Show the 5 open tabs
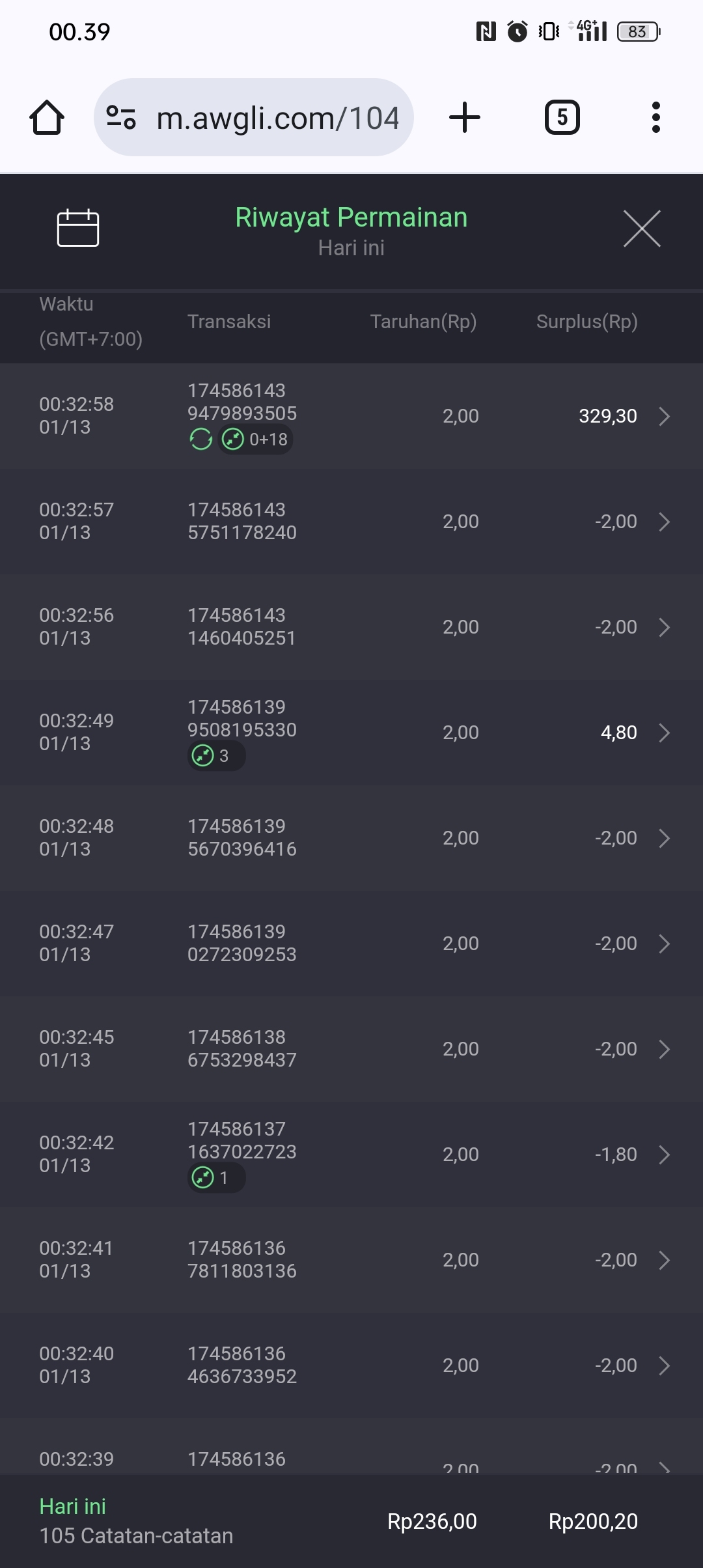Viewport: 703px width, 1568px height. point(562,118)
